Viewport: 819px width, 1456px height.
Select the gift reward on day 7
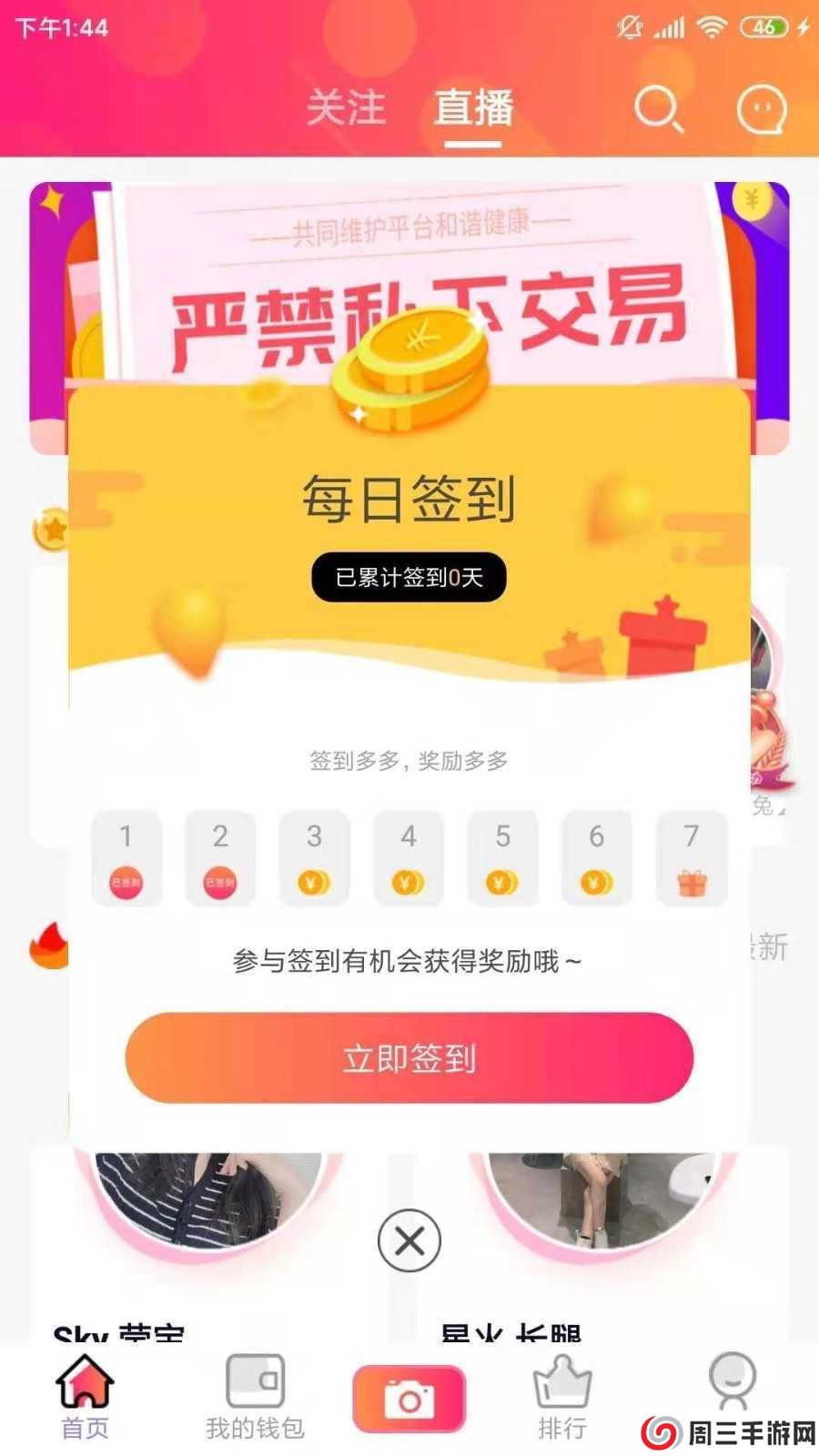690,858
